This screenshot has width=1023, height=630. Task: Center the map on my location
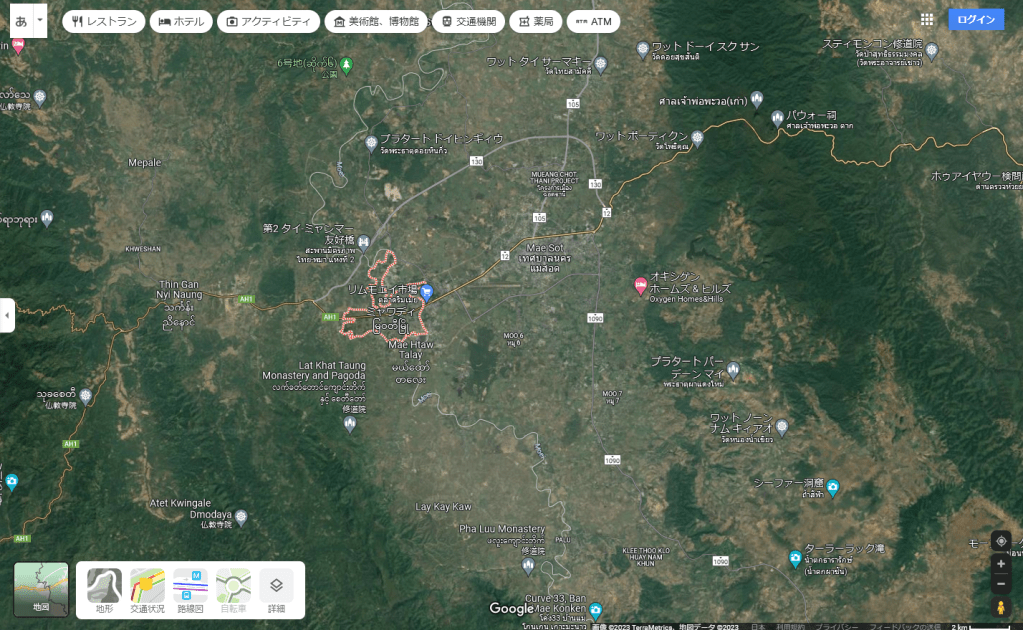pos(1000,541)
